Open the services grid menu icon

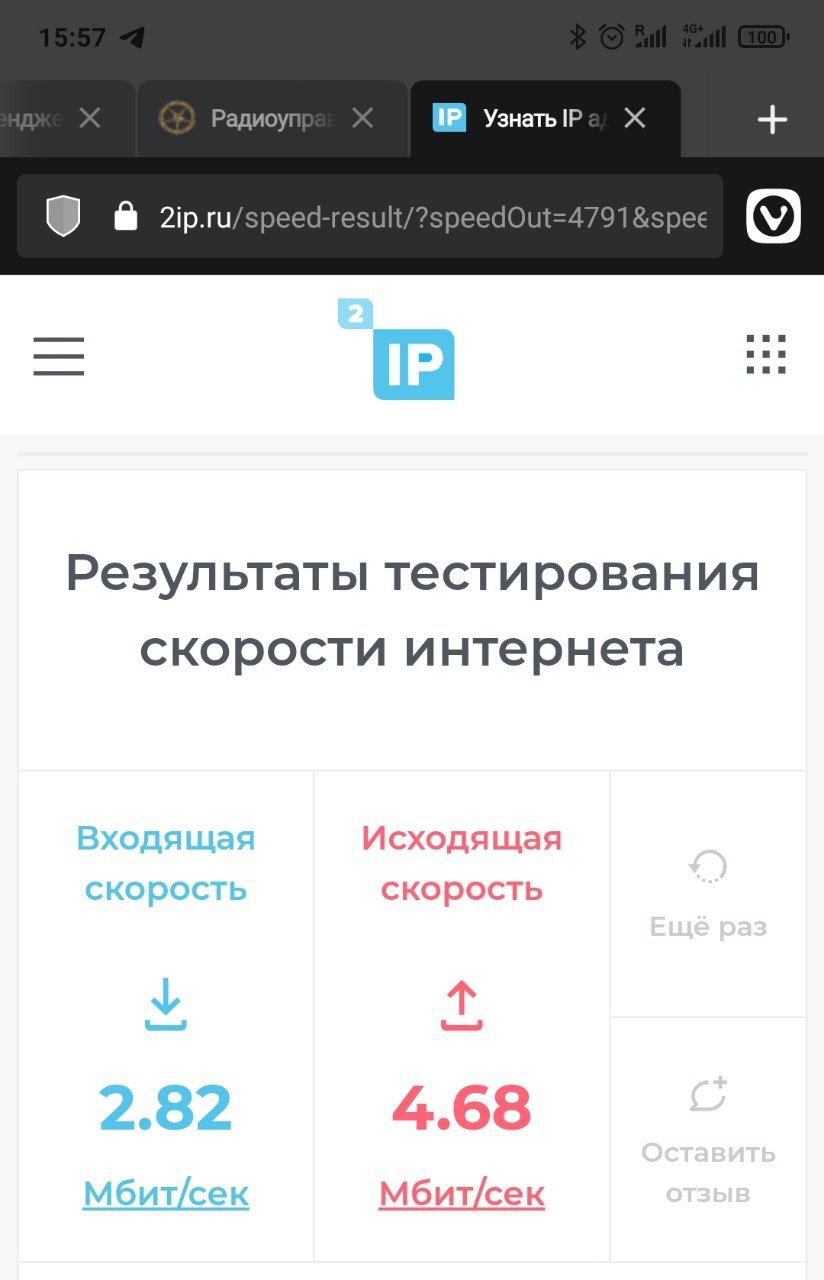pyautogui.click(x=766, y=355)
